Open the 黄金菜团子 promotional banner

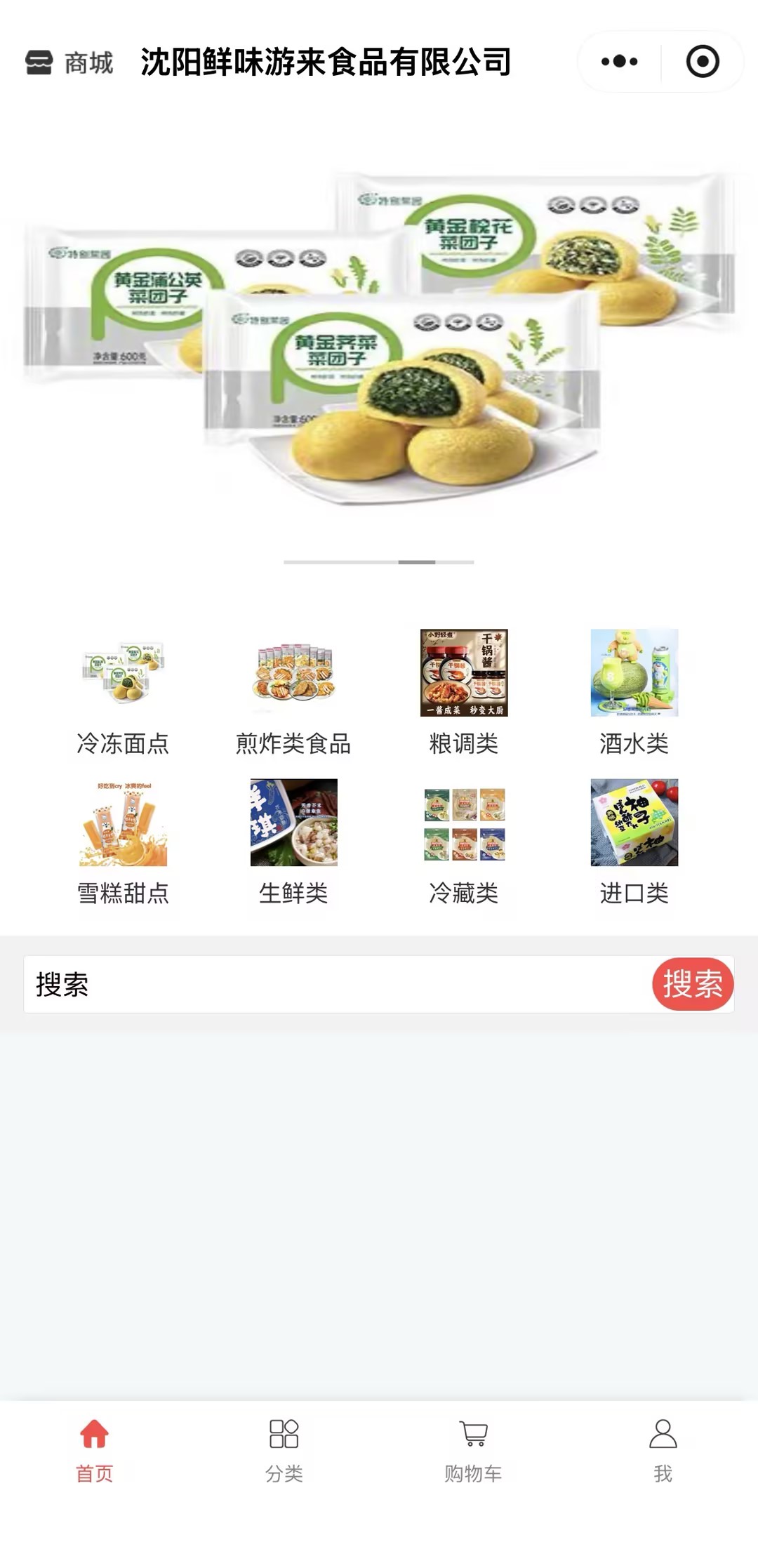point(379,337)
